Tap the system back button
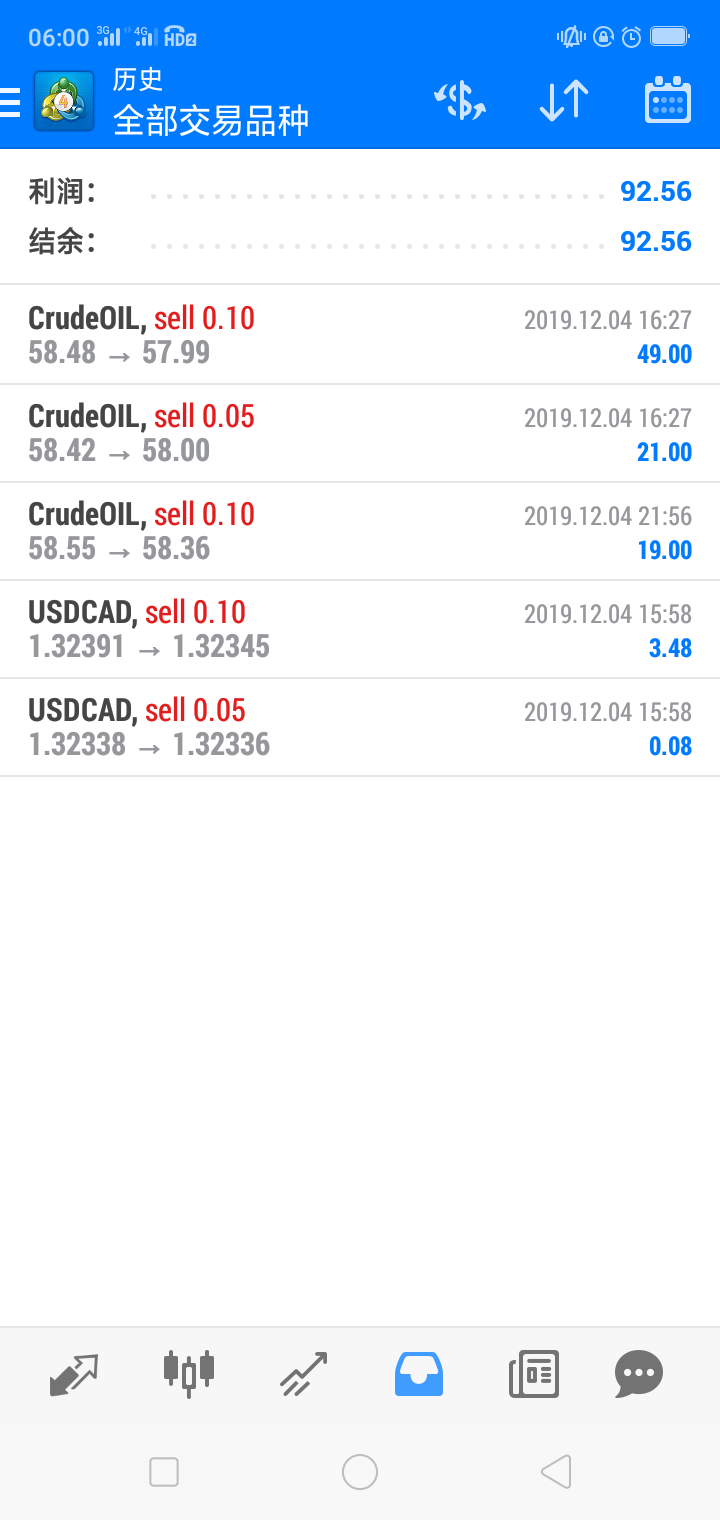Viewport: 720px width, 1520px height. [555, 1472]
